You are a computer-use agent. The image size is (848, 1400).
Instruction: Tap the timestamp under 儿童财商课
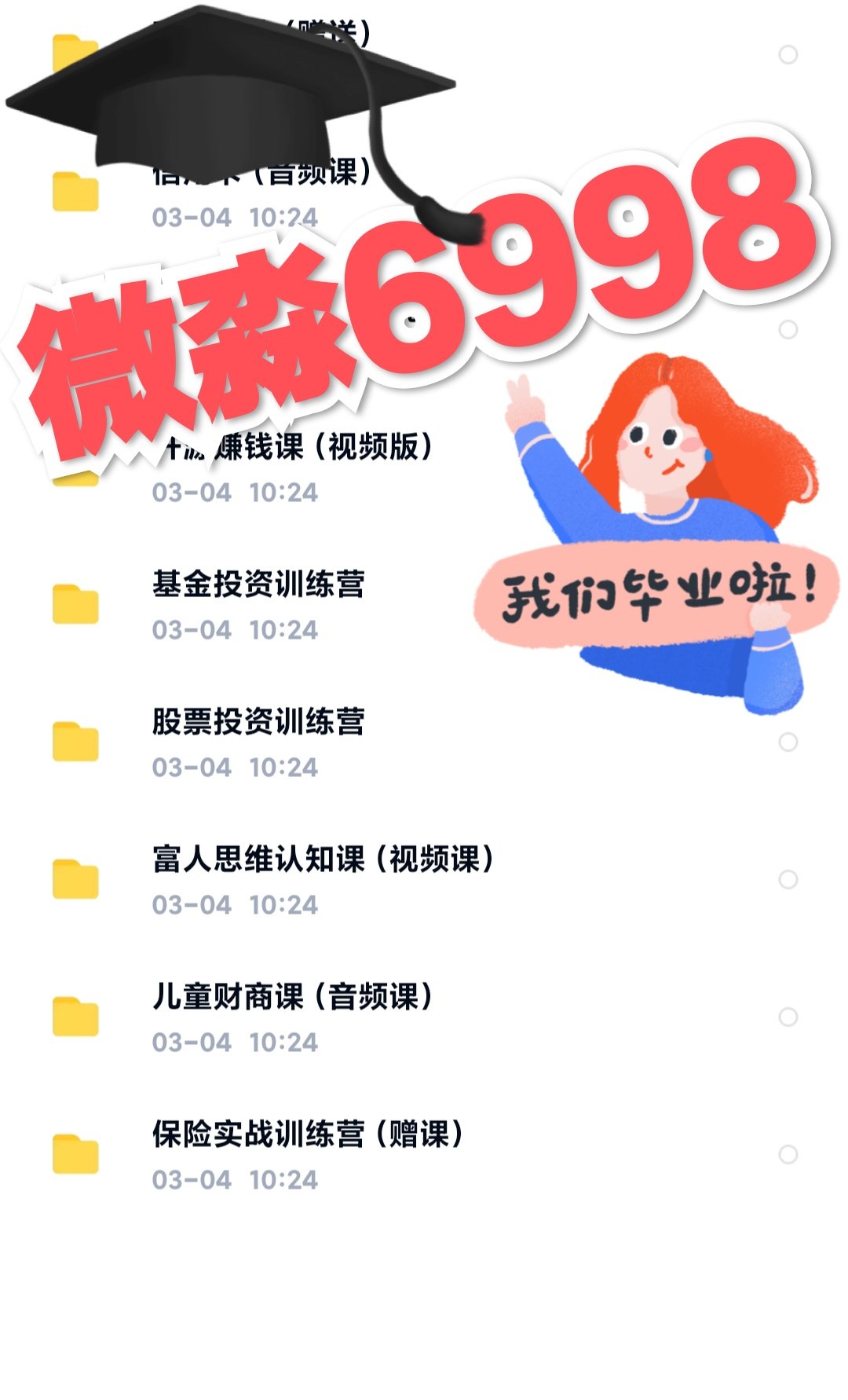236,1042
